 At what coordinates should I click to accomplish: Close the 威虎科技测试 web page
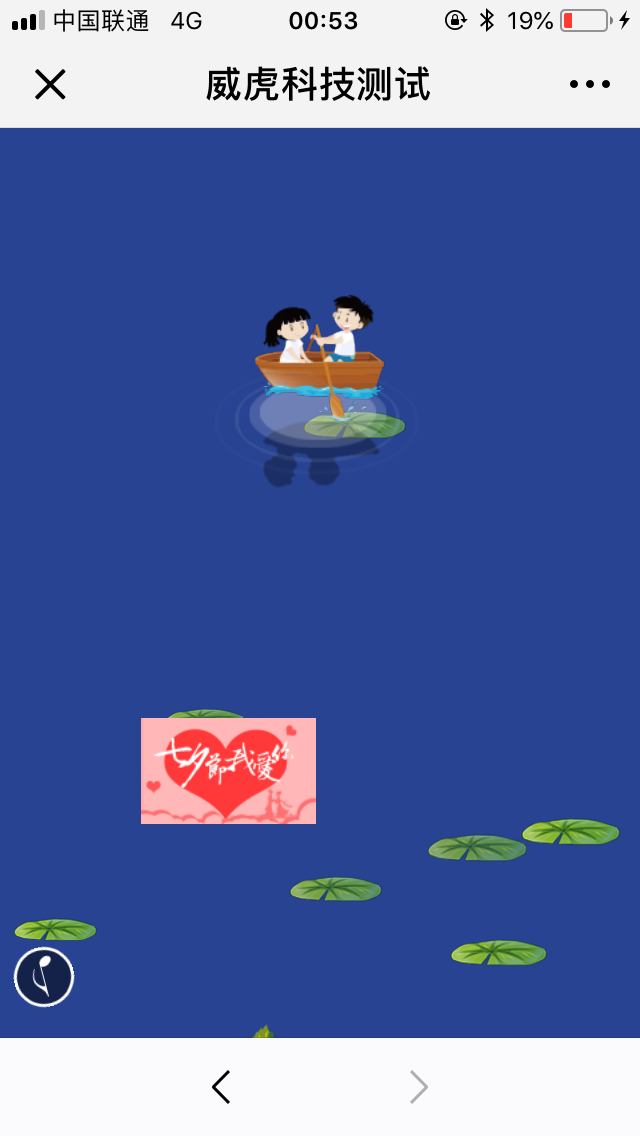tap(50, 85)
